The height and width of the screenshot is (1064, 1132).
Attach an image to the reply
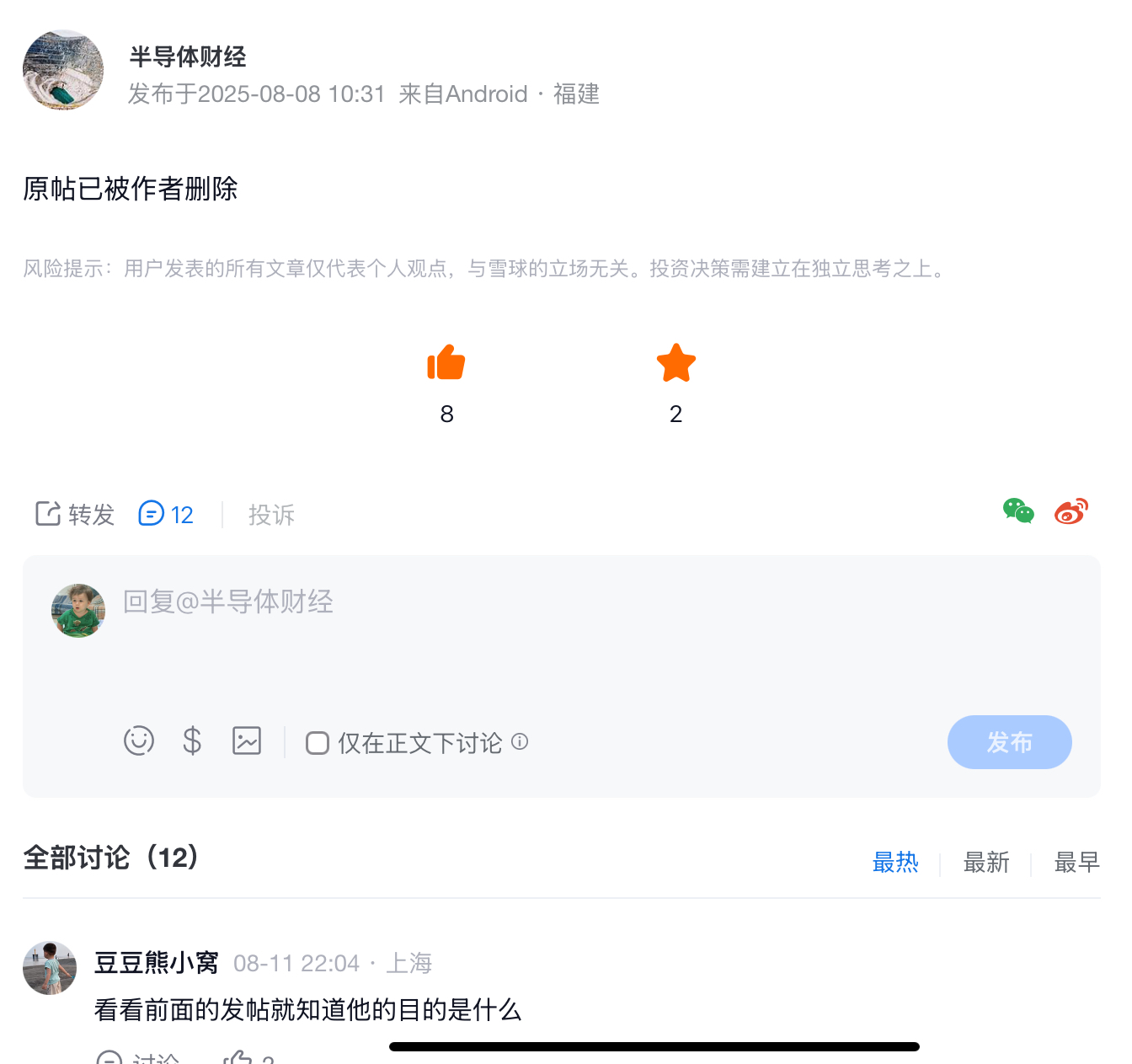click(x=247, y=741)
